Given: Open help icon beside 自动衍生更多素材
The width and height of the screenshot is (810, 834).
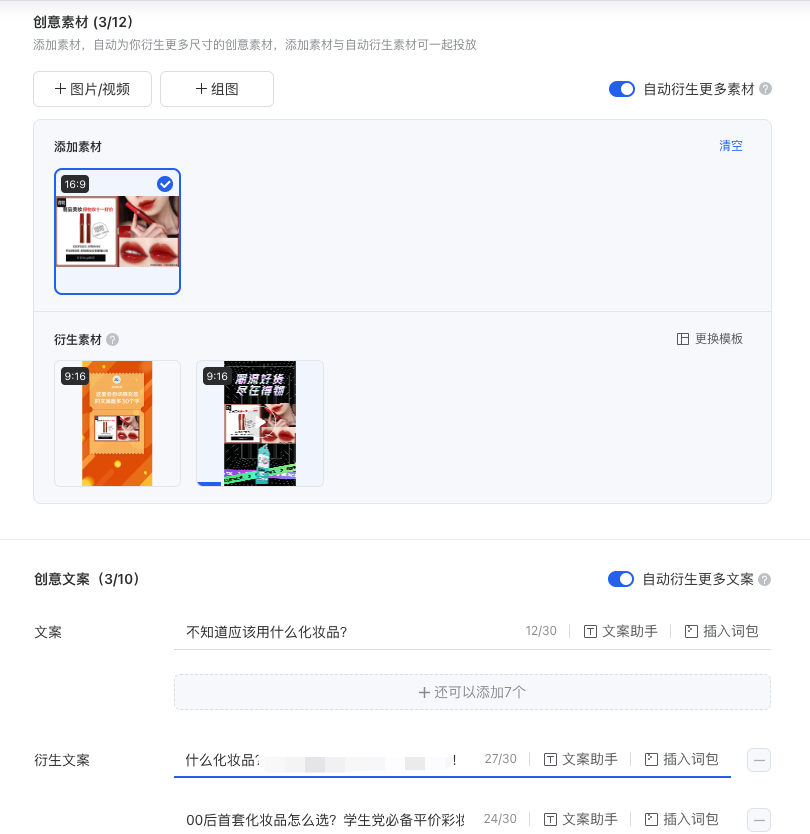Looking at the screenshot, I should pos(765,89).
